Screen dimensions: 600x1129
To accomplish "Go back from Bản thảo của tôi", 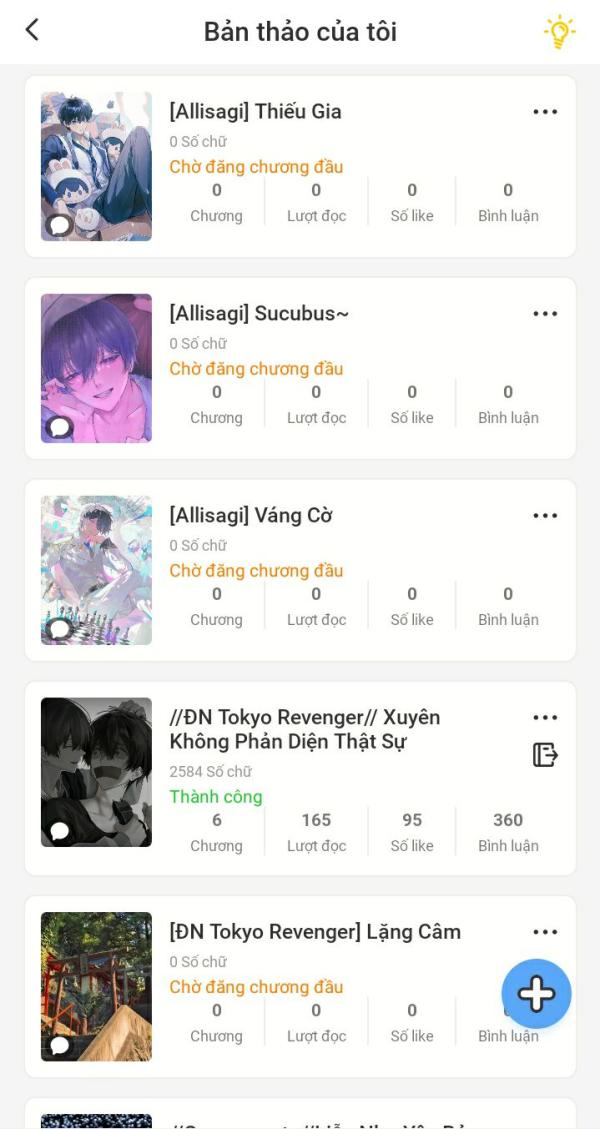I will coord(32,30).
